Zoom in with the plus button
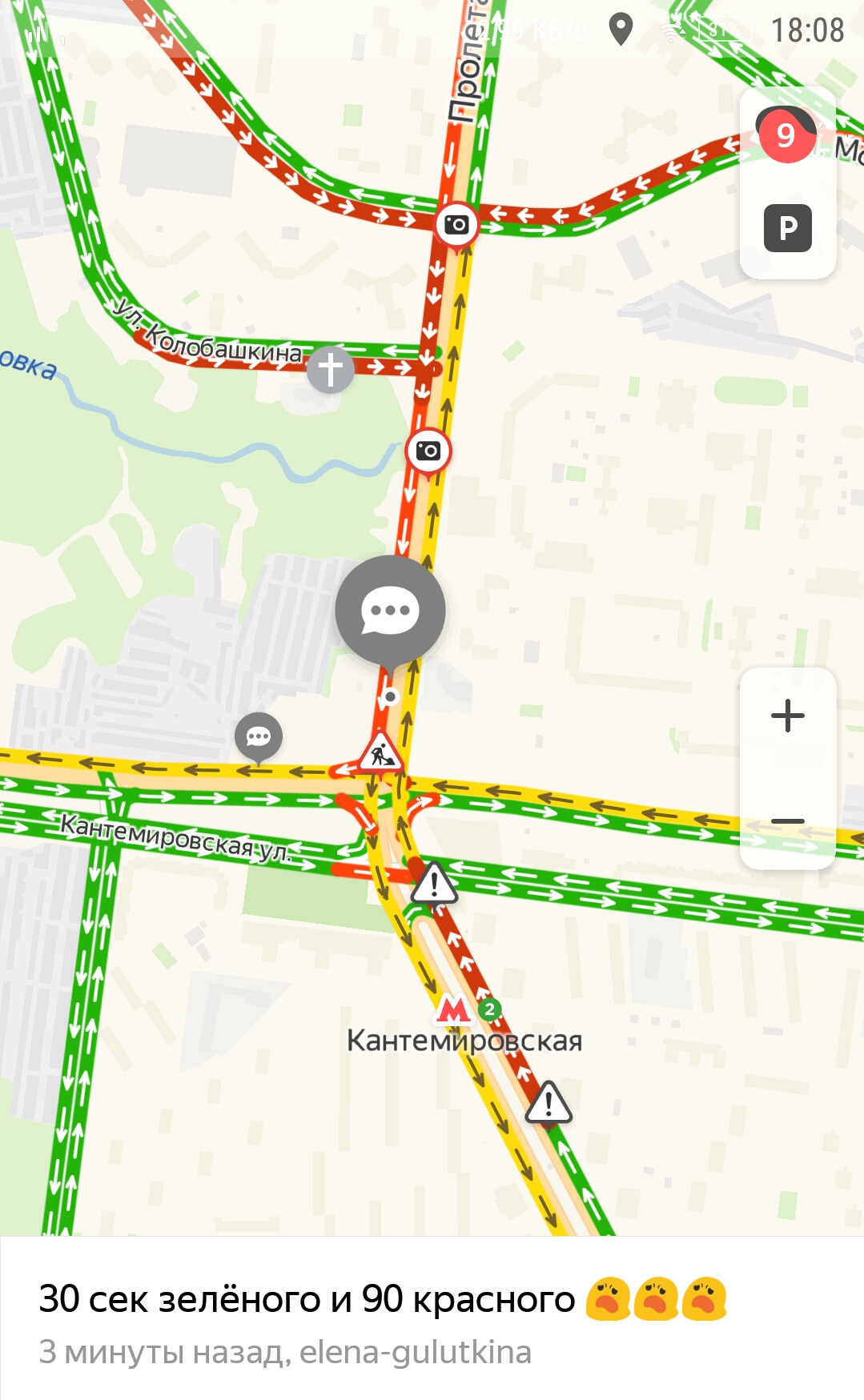Image resolution: width=864 pixels, height=1400 pixels. pos(788,716)
